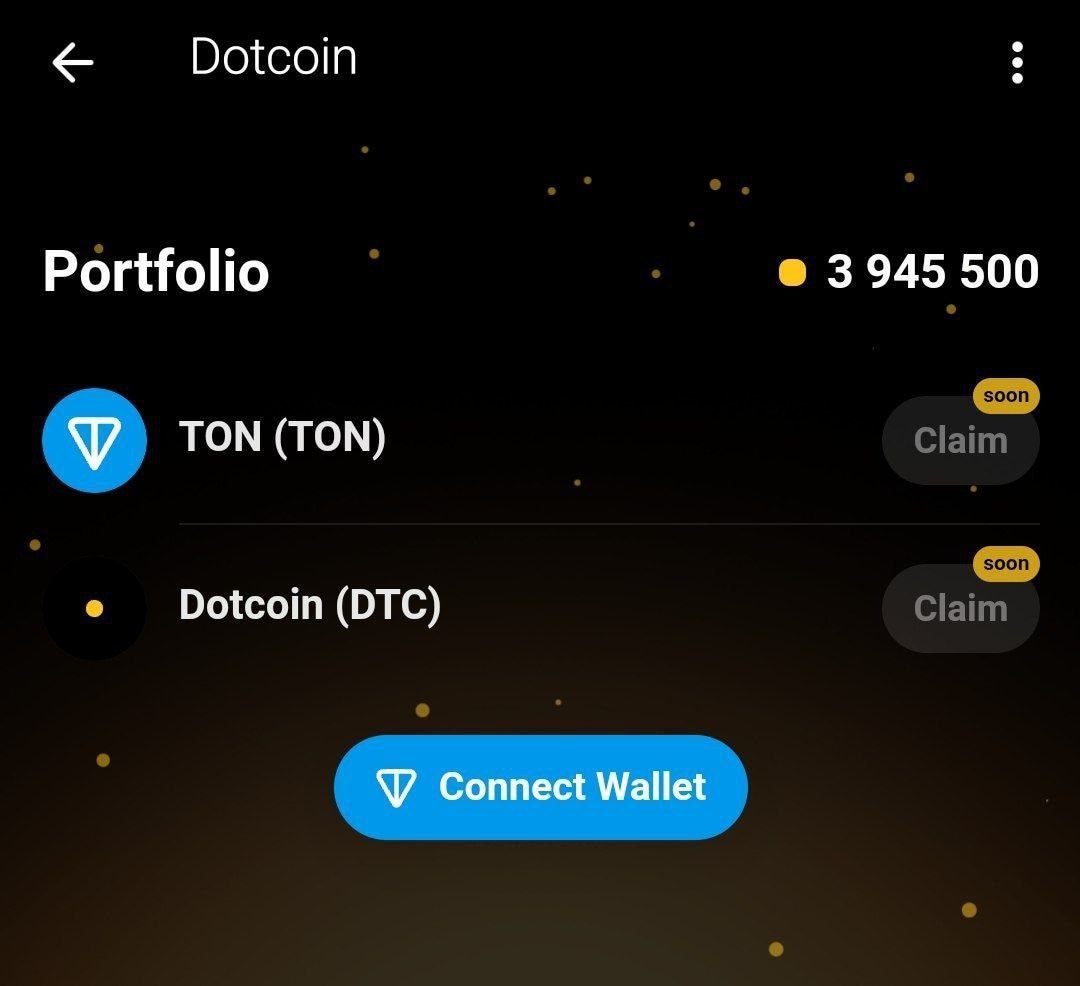This screenshot has height=986, width=1080.
Task: Tap Claim for Dotcoin (DTC)
Action: [x=960, y=608]
